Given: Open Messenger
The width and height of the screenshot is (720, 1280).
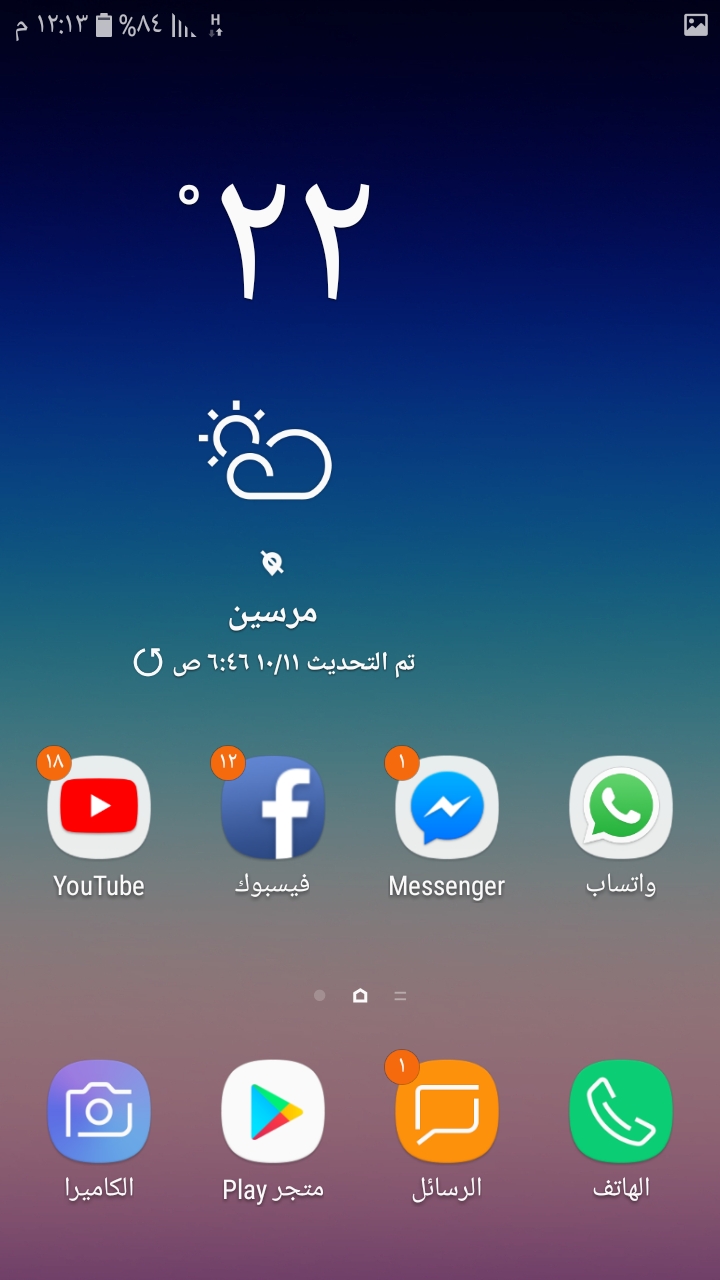Looking at the screenshot, I should point(446,808).
